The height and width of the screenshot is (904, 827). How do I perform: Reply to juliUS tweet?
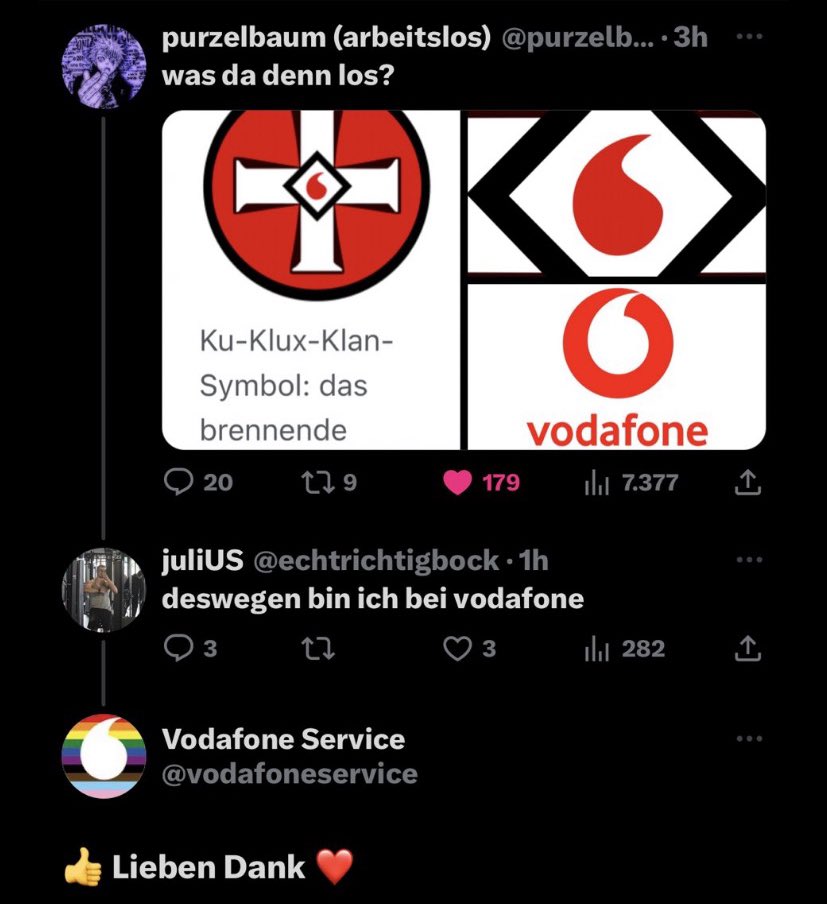point(178,649)
